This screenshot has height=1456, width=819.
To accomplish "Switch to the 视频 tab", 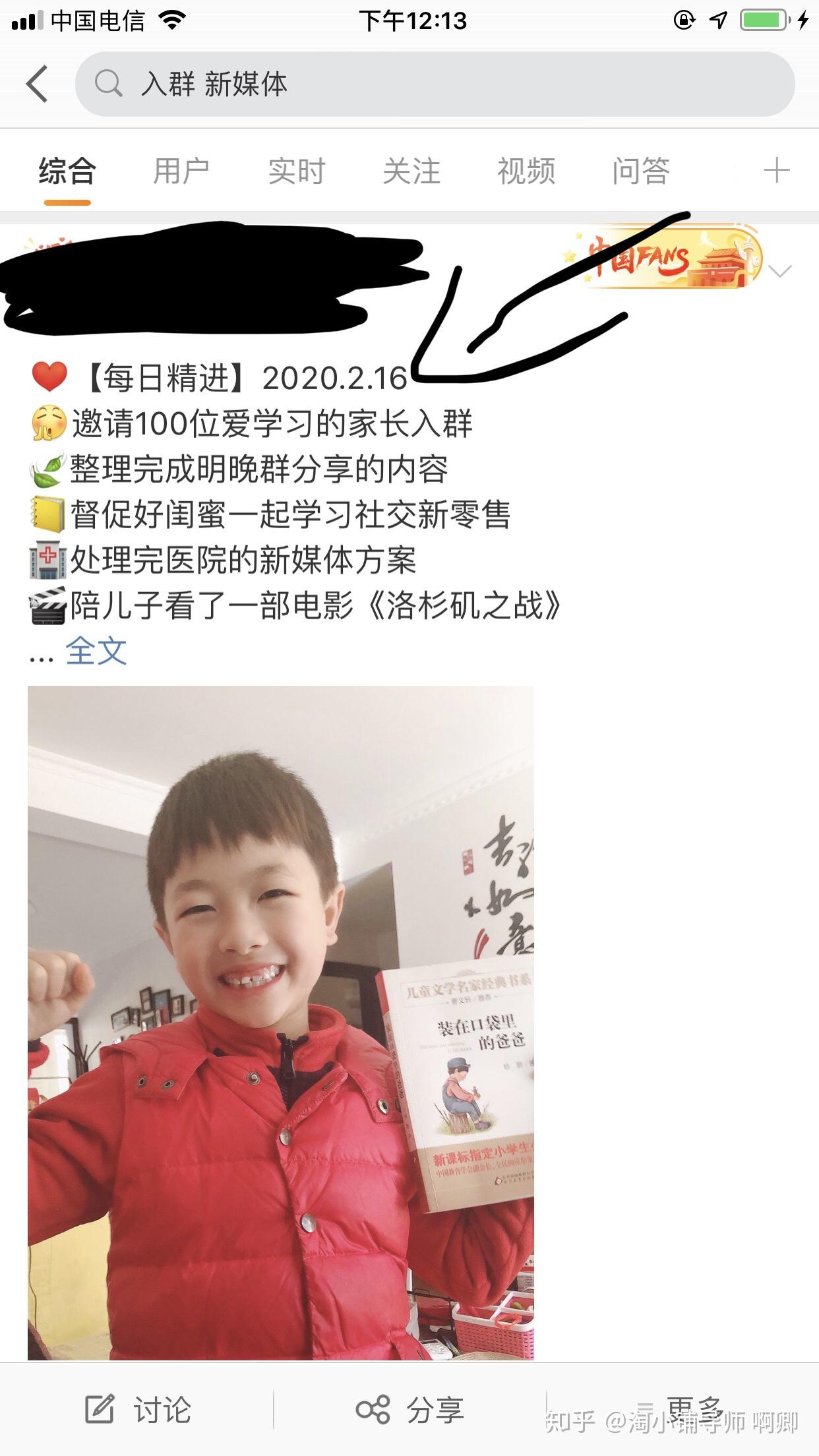I will (x=526, y=171).
